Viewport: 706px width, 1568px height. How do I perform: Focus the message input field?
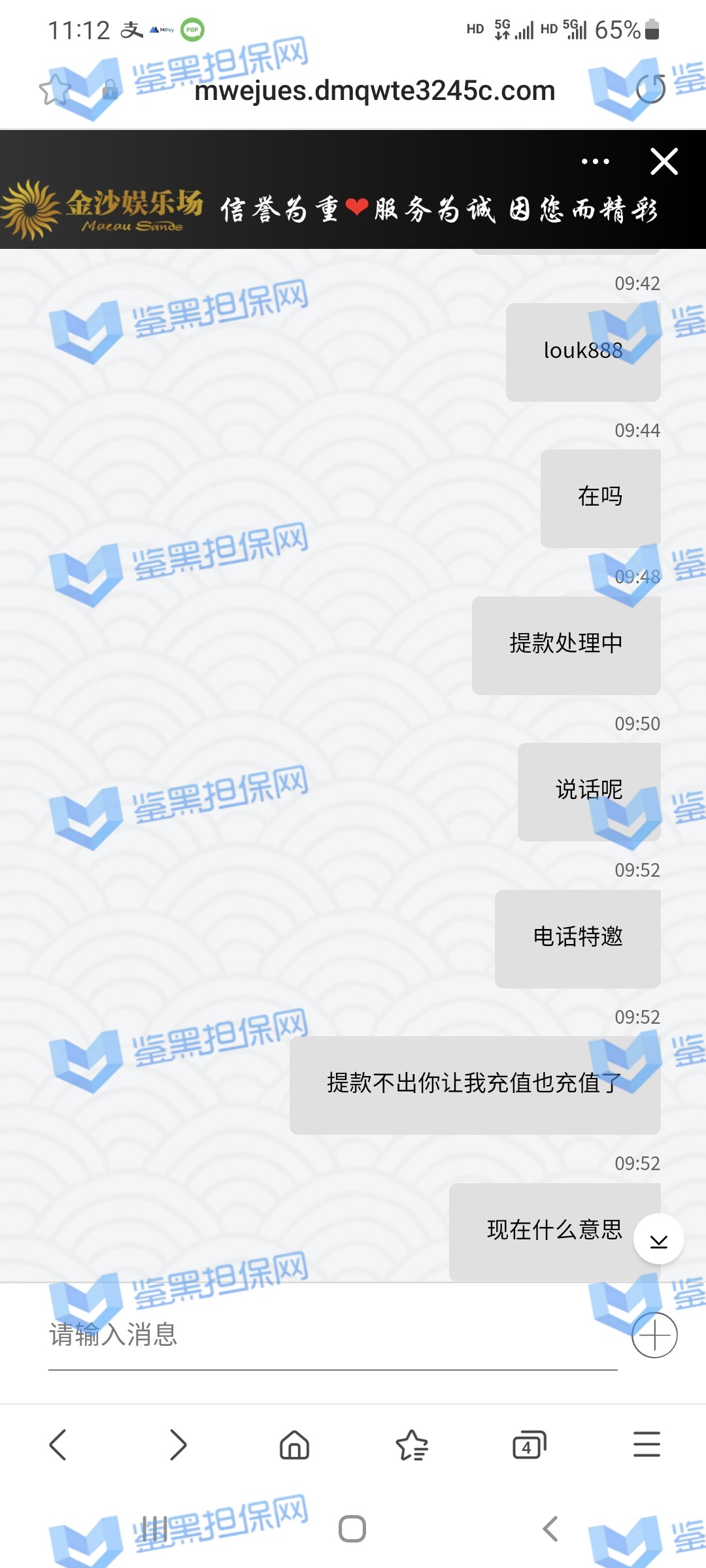pyautogui.click(x=332, y=1335)
